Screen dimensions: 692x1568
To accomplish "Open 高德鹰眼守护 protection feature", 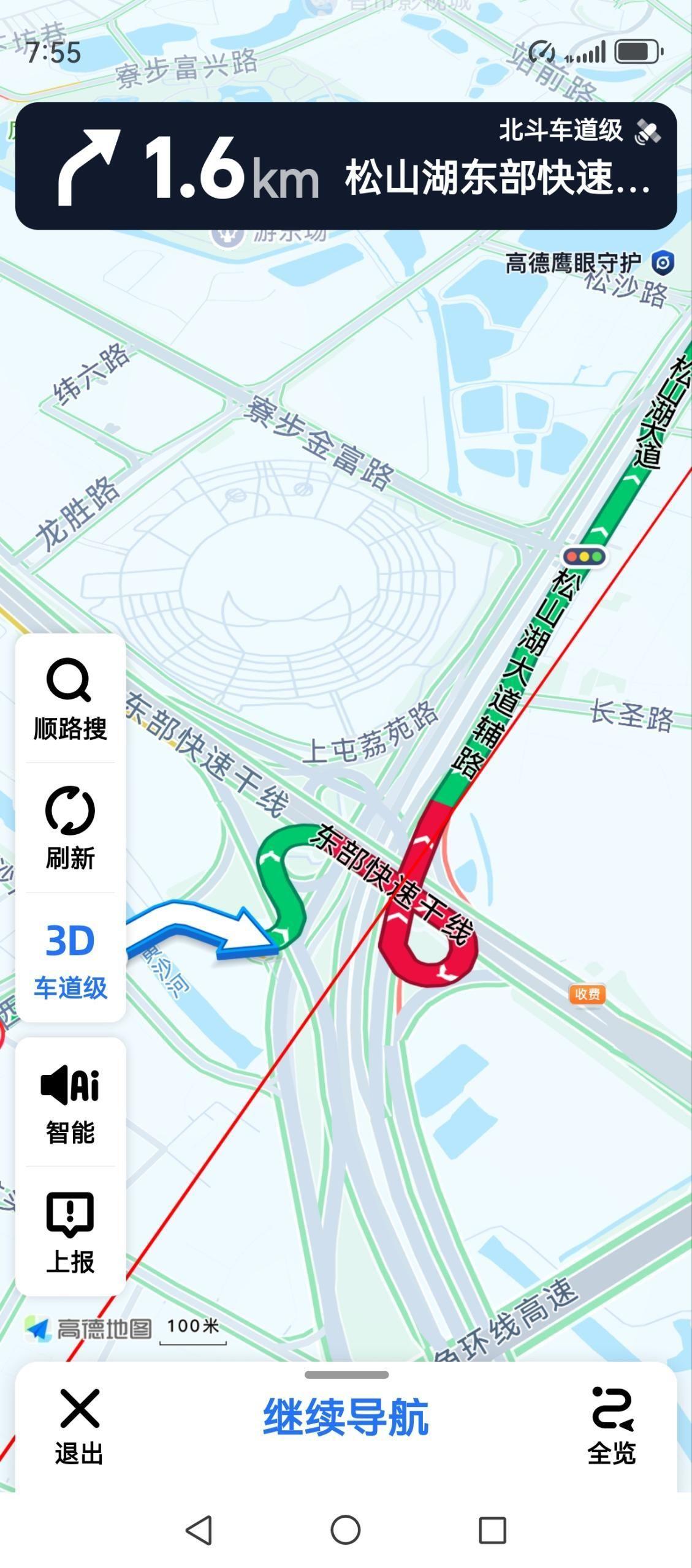I will click(x=589, y=263).
